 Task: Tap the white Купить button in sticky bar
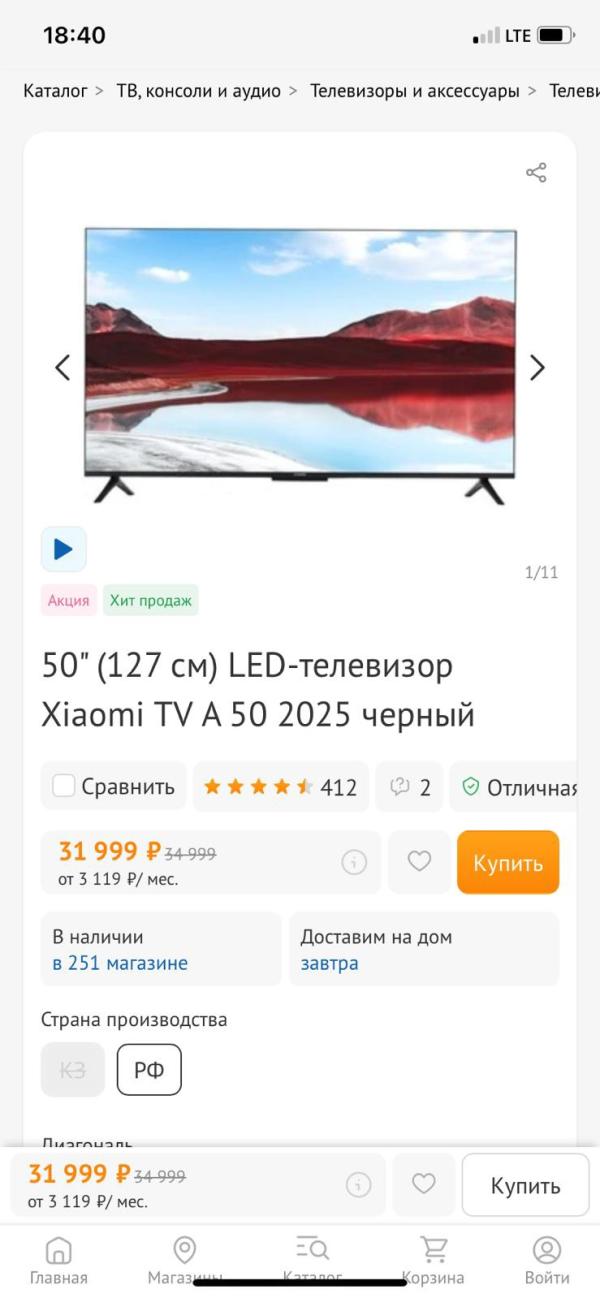[x=525, y=1185]
